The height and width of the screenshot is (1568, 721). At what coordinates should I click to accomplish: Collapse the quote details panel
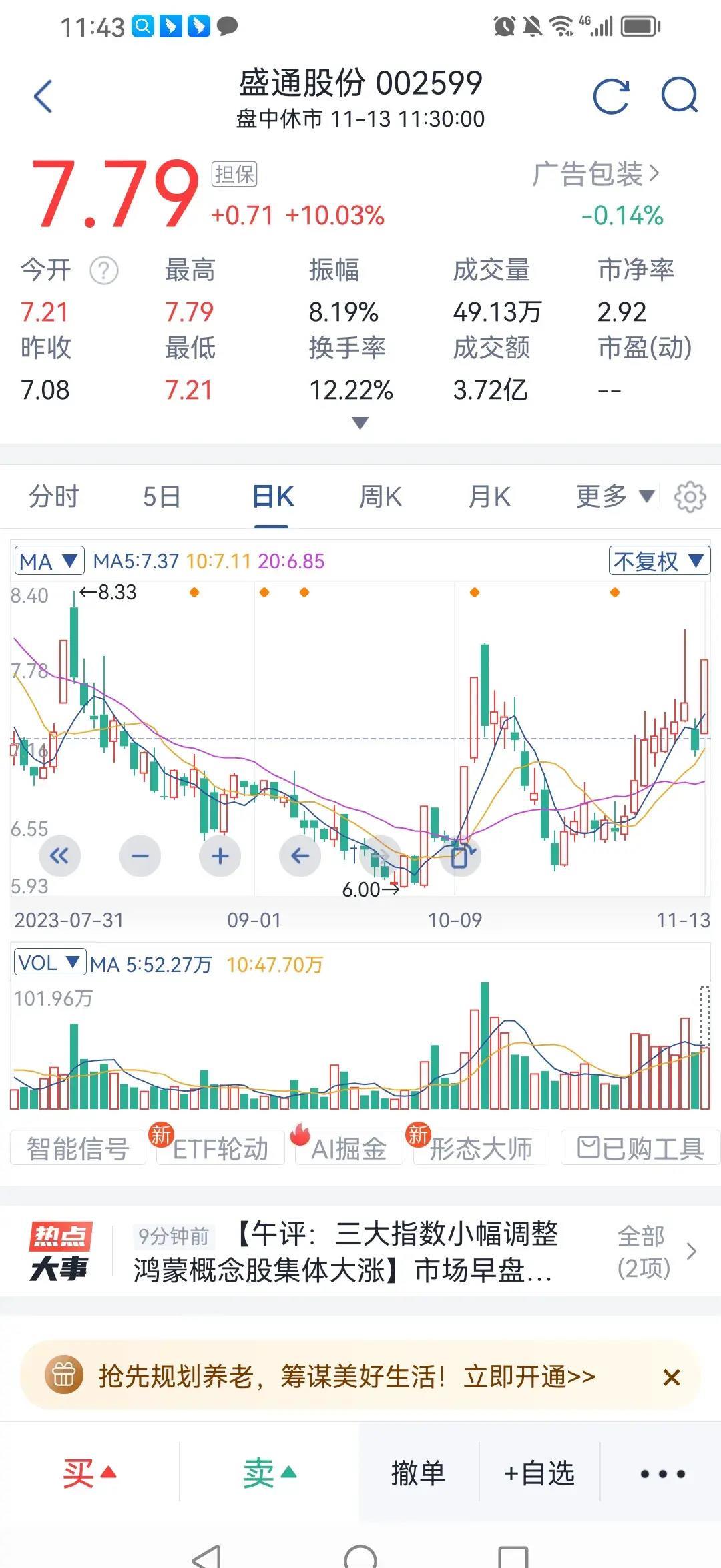click(x=358, y=422)
